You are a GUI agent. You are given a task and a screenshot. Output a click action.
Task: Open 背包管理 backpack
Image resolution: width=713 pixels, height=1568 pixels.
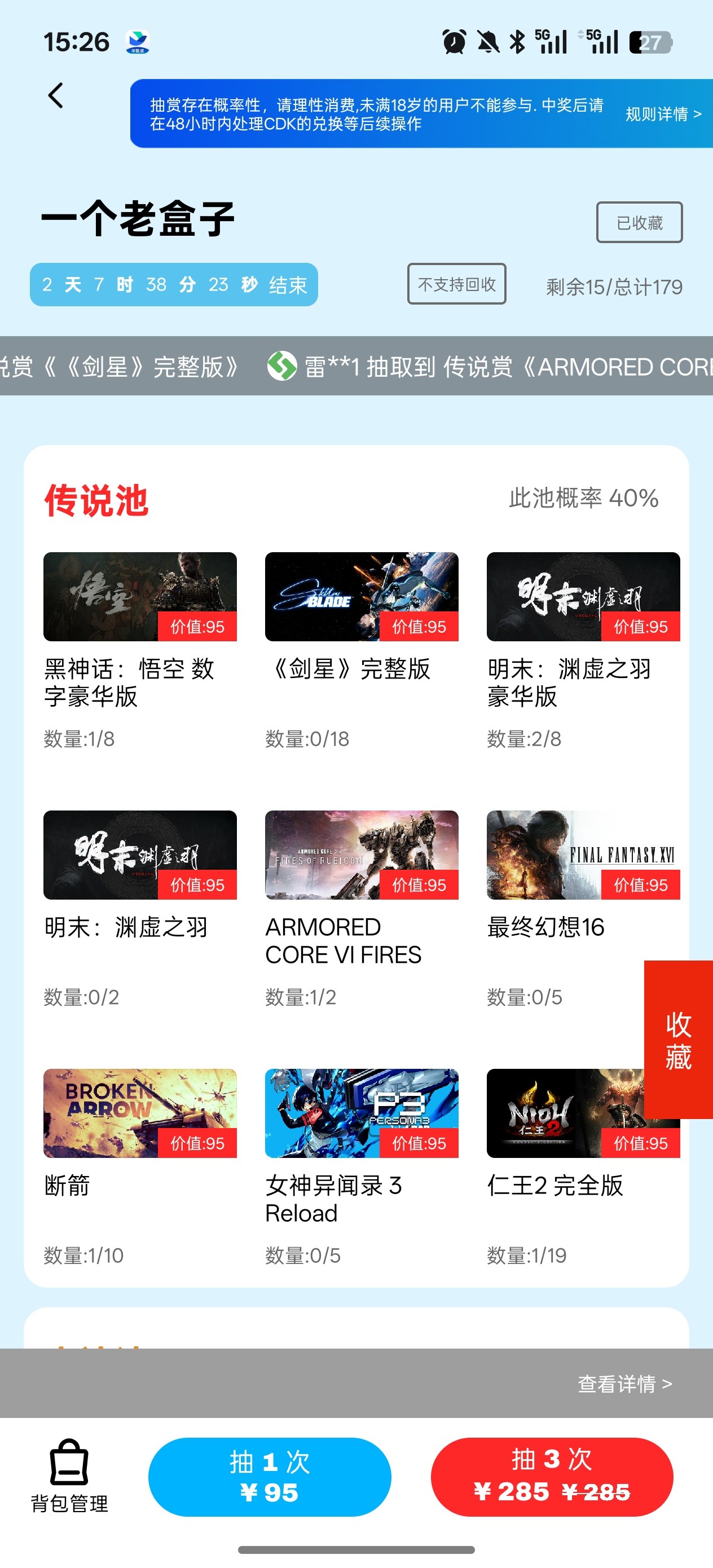69,1475
